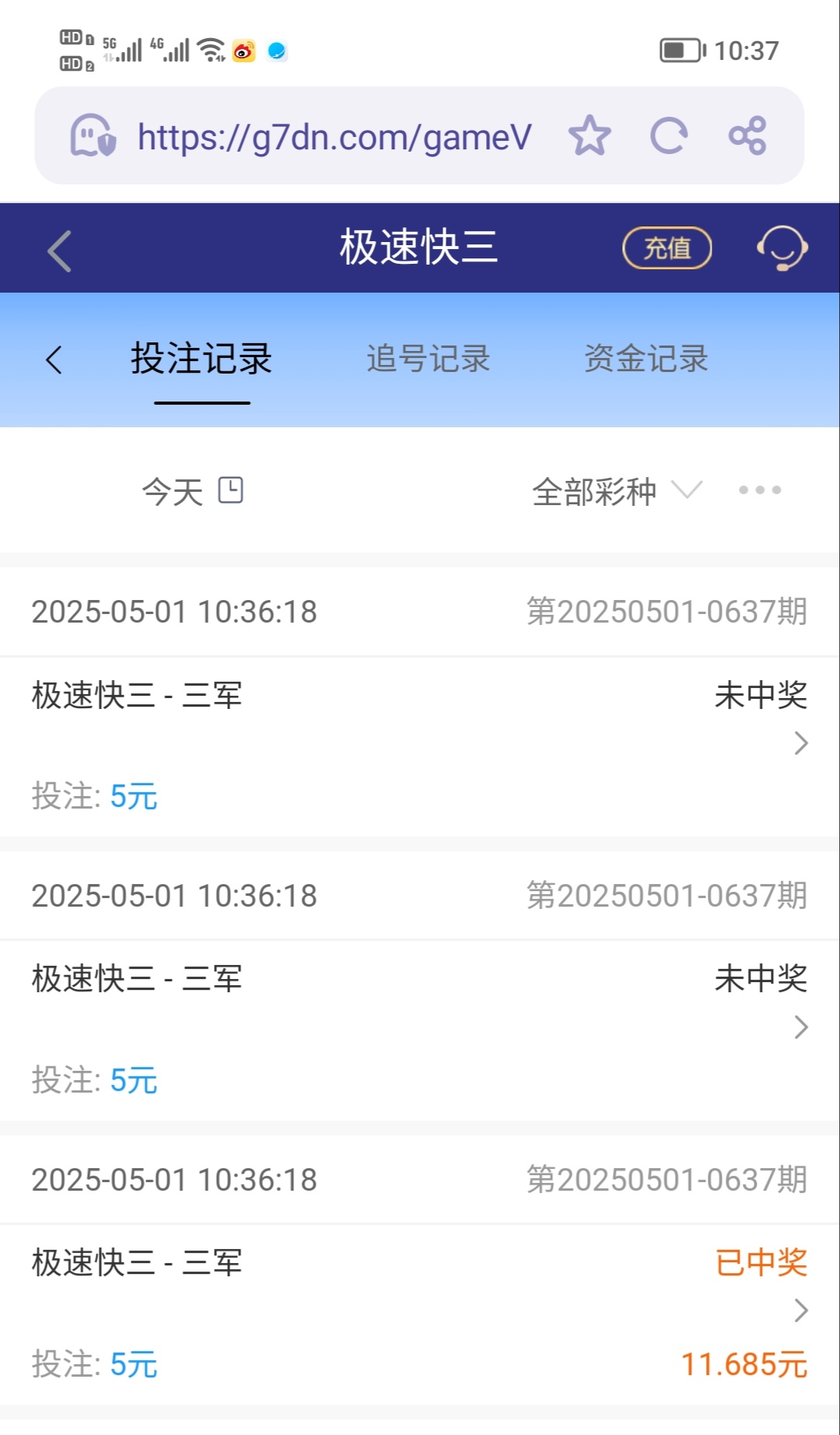
Task: Go back using the arrow beside 极速快三 title
Action: pos(59,251)
